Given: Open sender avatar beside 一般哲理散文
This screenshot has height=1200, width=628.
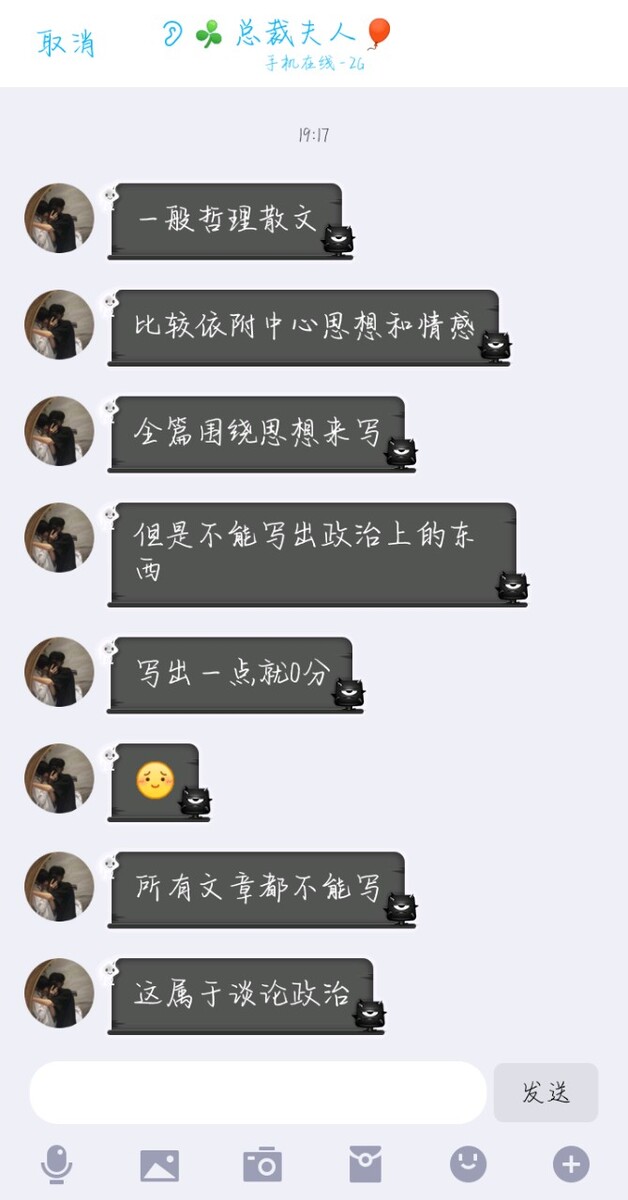Looking at the screenshot, I should pos(59,218).
